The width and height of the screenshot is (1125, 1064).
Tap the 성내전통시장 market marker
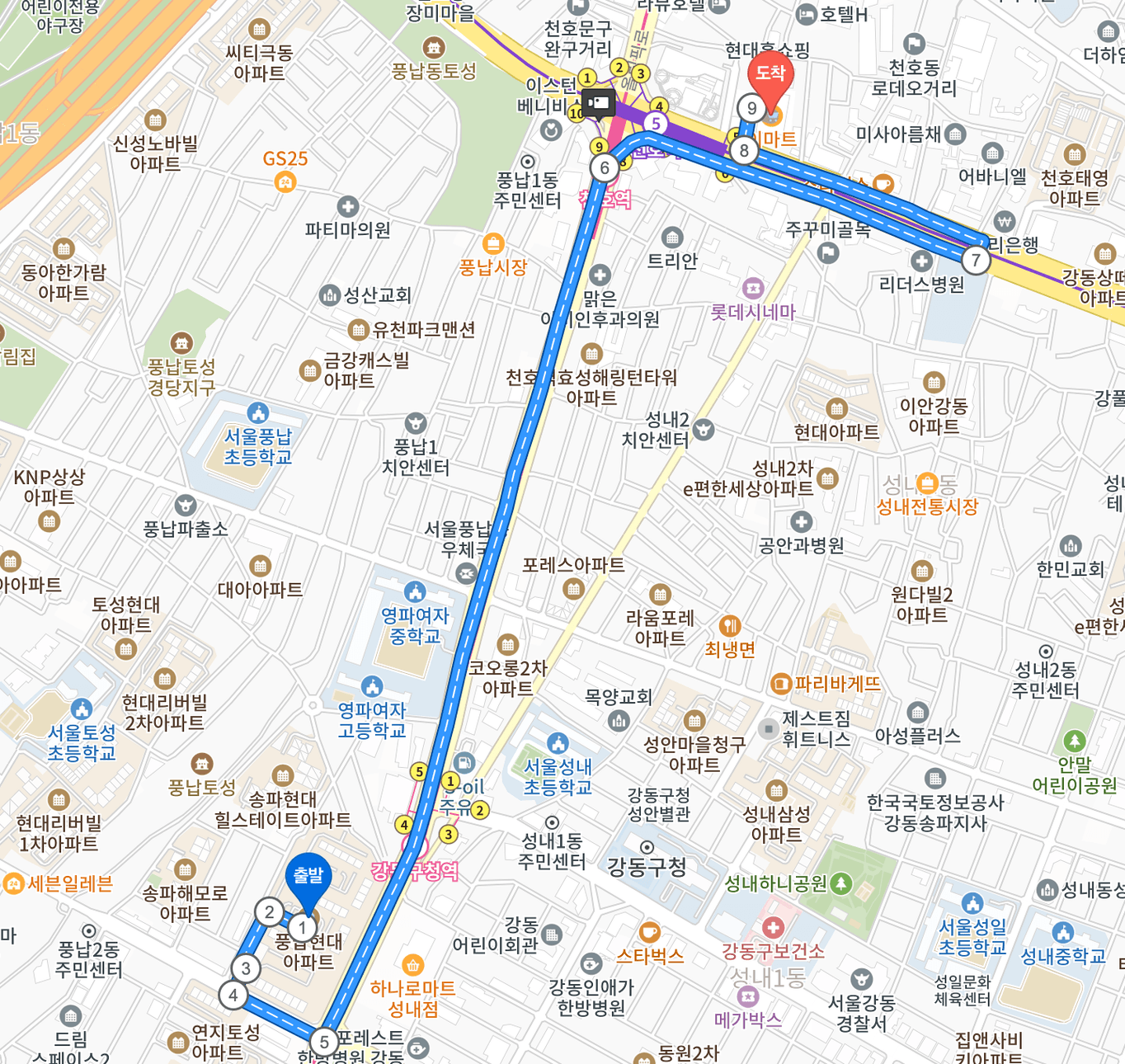(x=927, y=483)
